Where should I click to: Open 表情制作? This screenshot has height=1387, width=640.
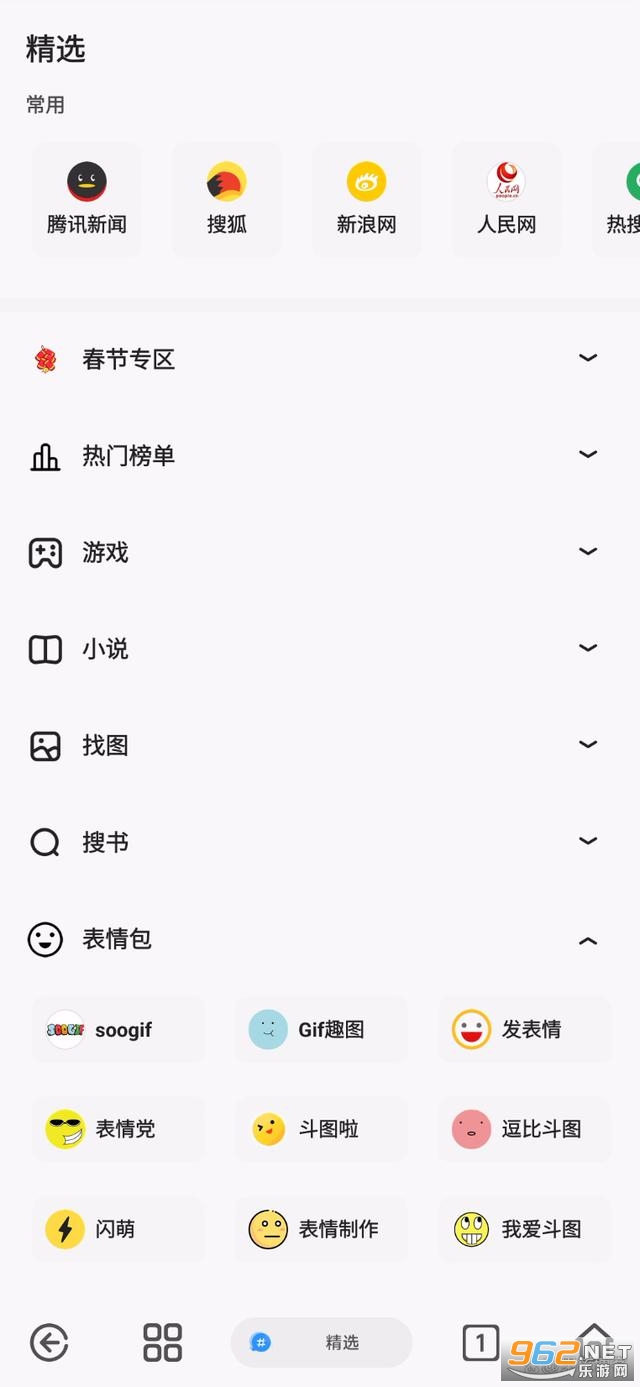point(321,1229)
